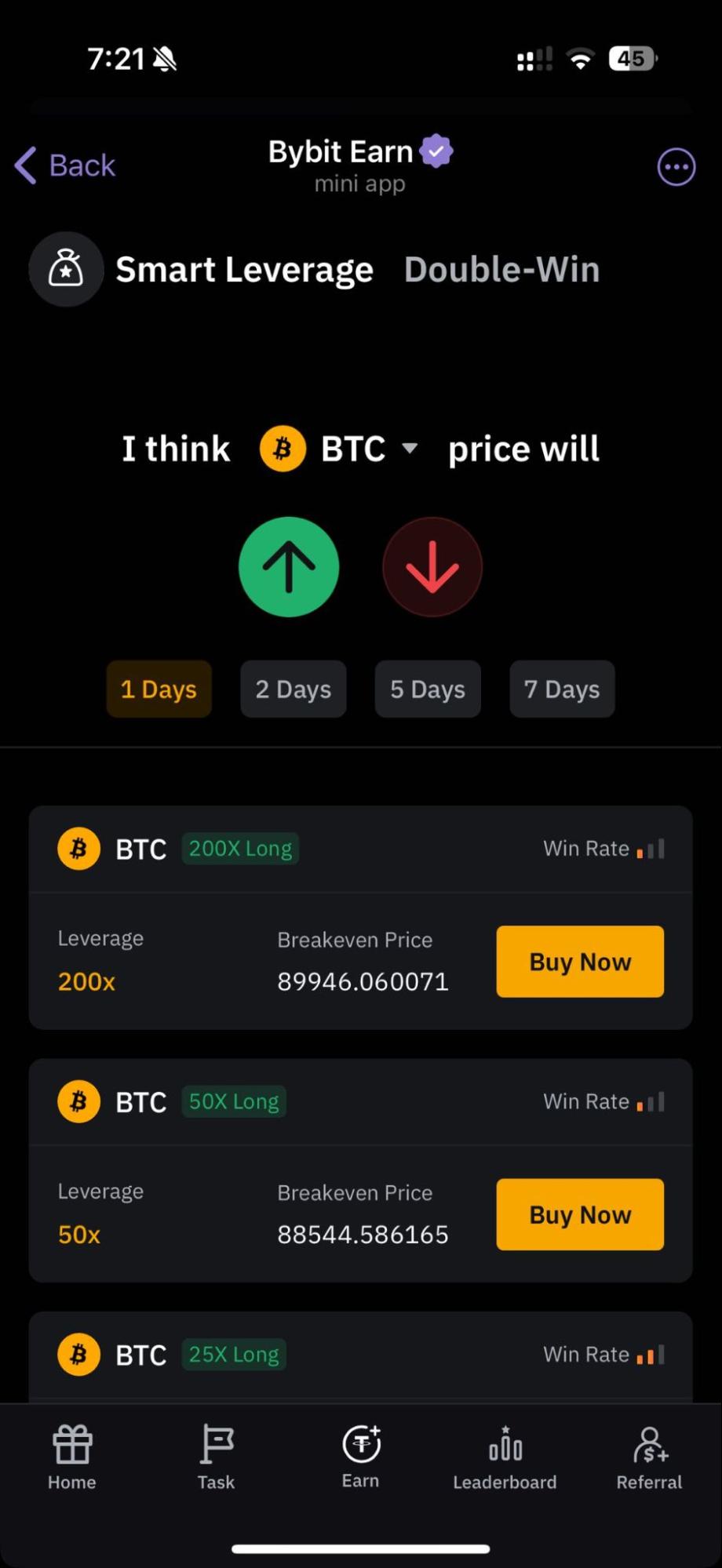Open the three-dot options menu
The image size is (722, 1568).
pyautogui.click(x=676, y=167)
